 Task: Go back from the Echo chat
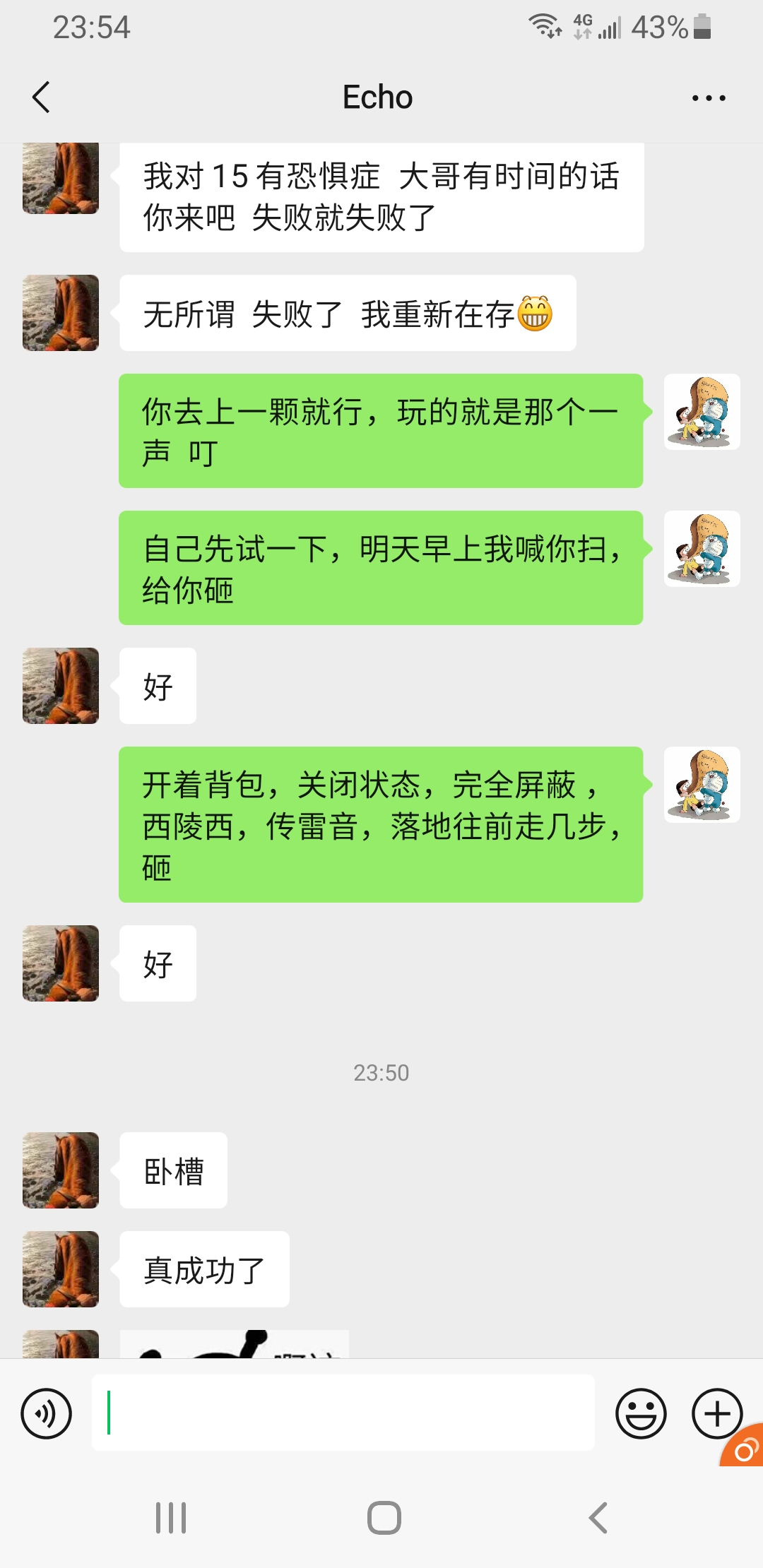click(x=41, y=97)
